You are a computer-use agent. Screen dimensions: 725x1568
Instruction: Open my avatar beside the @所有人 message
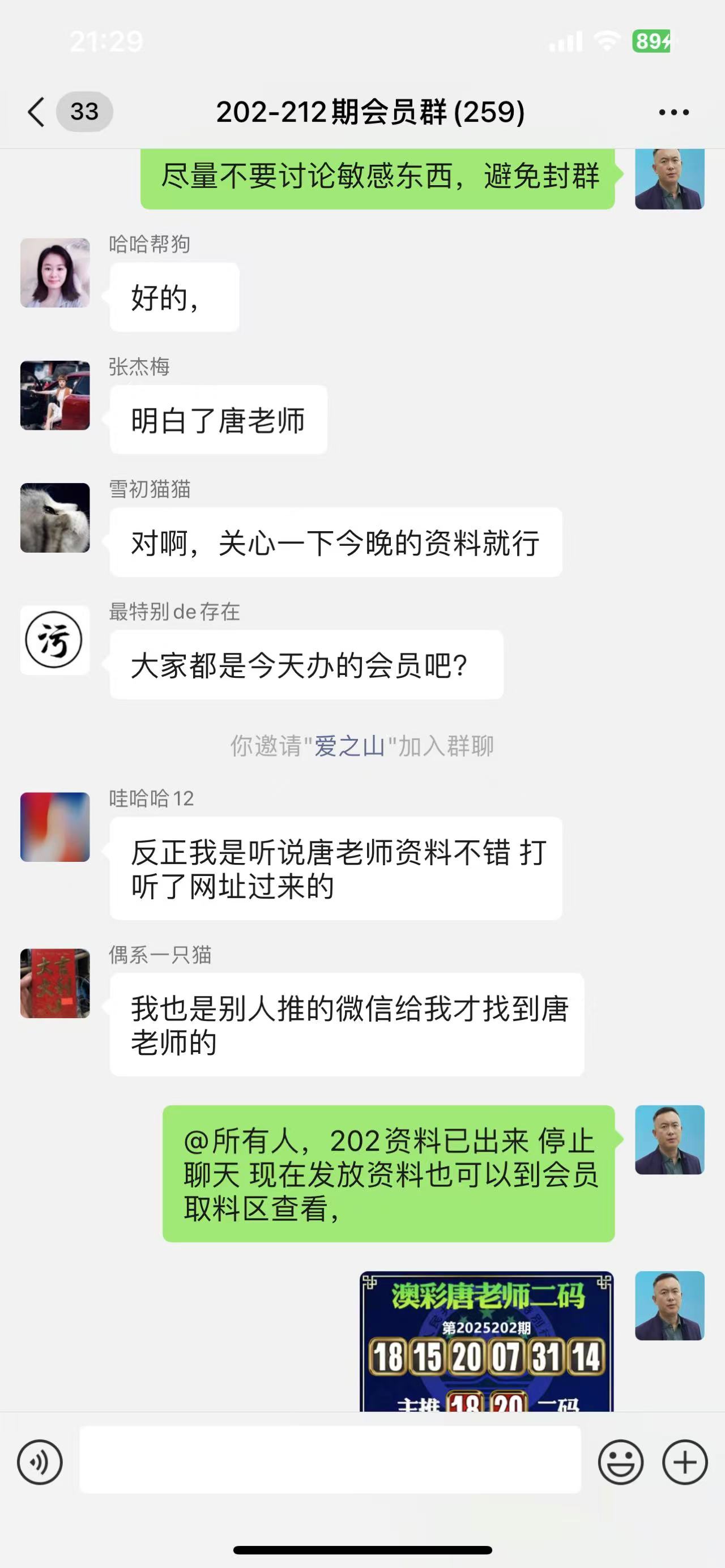click(669, 1140)
